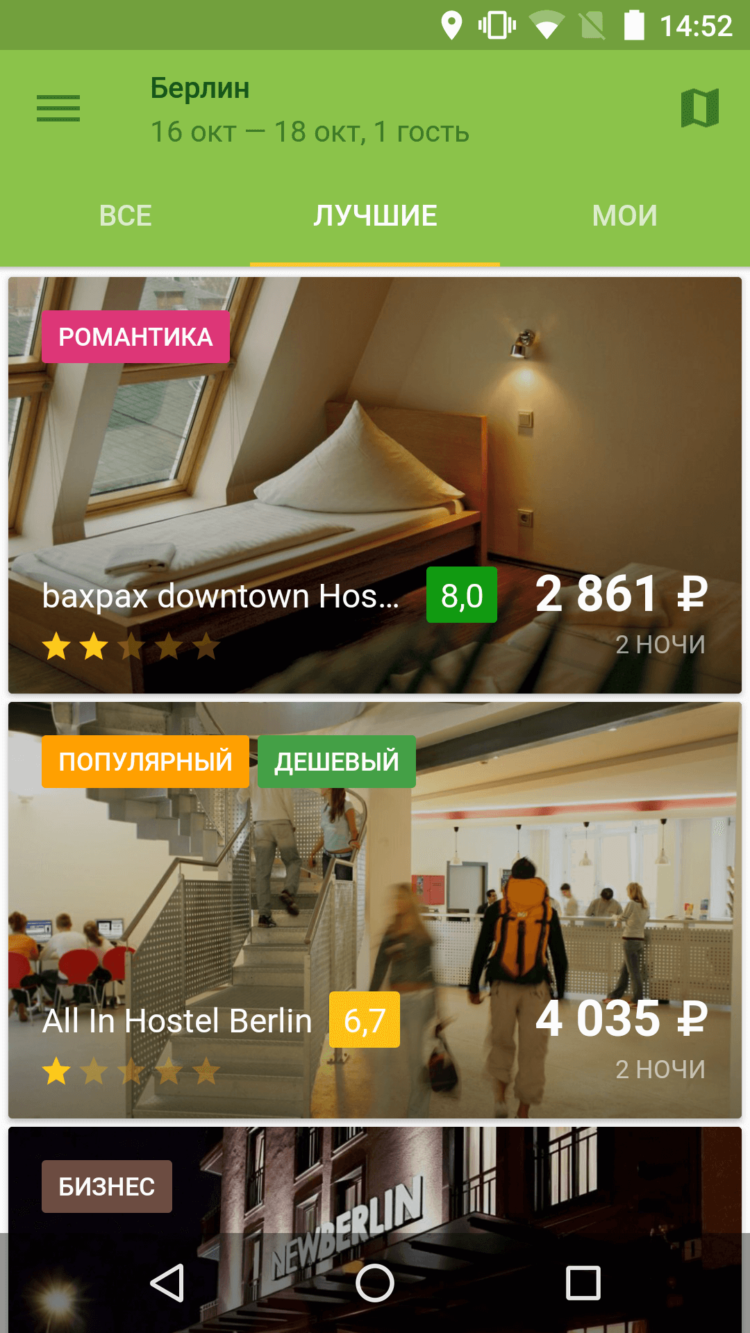Open the All In Hostel Berlin listing photo

[375, 880]
